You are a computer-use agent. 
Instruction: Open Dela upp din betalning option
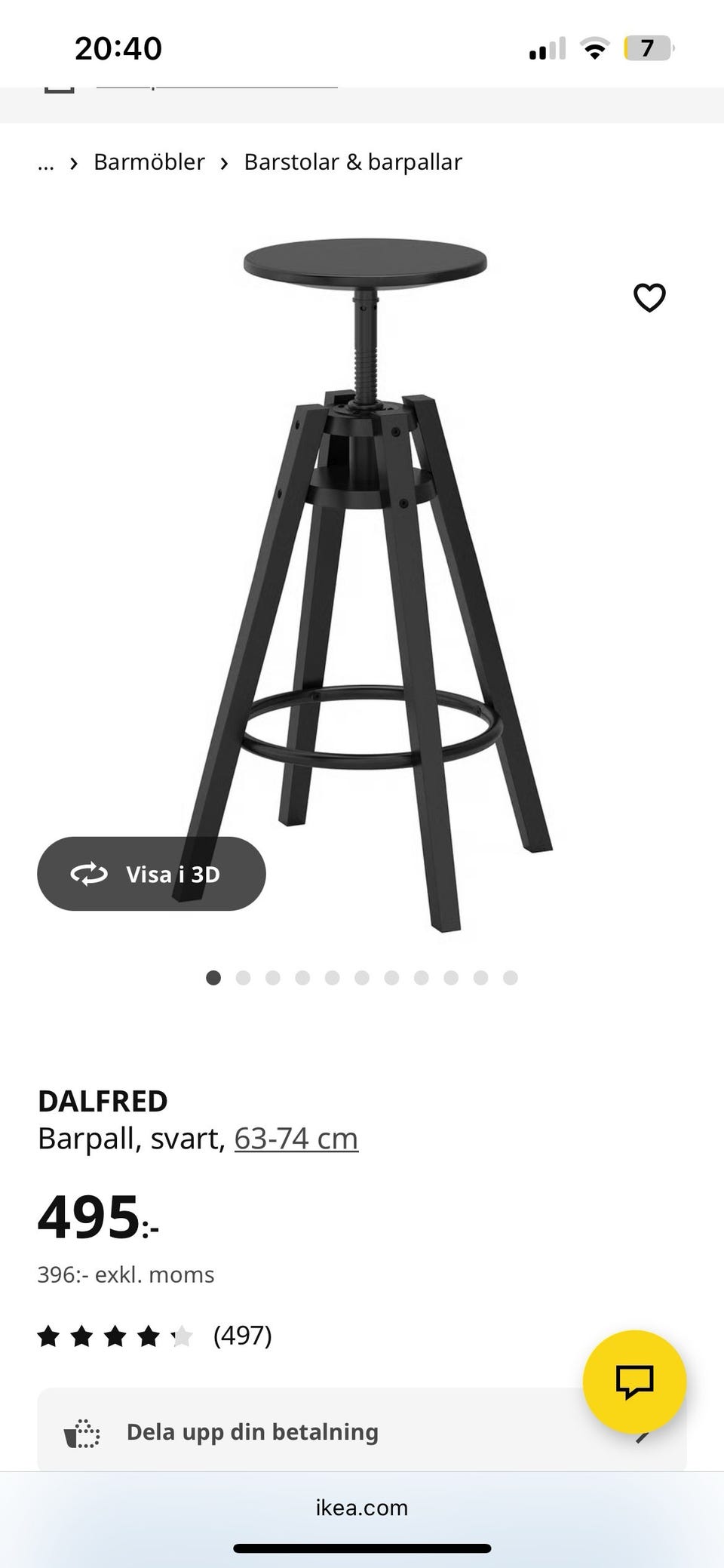click(302, 1432)
